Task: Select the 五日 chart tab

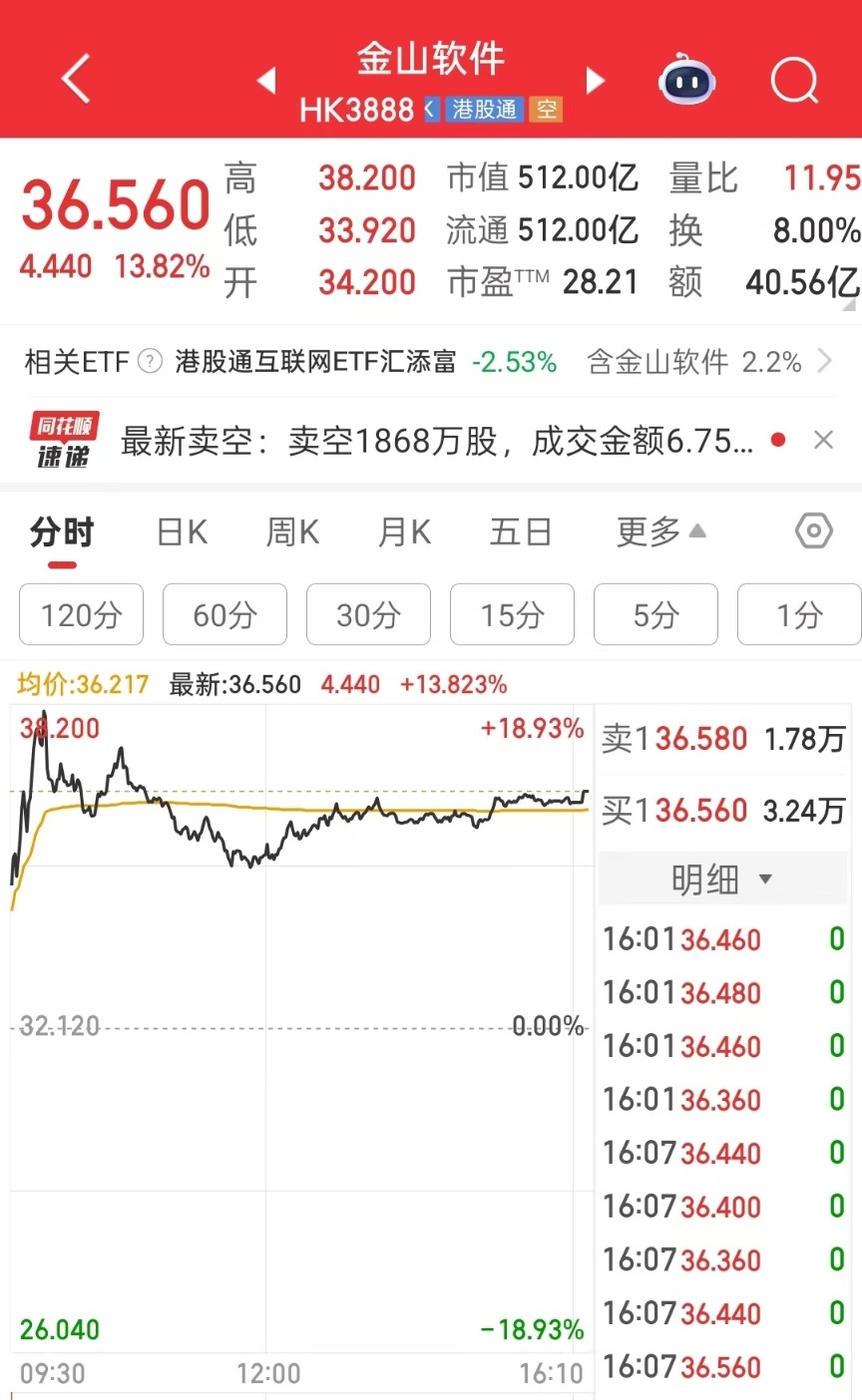Action: click(x=520, y=531)
